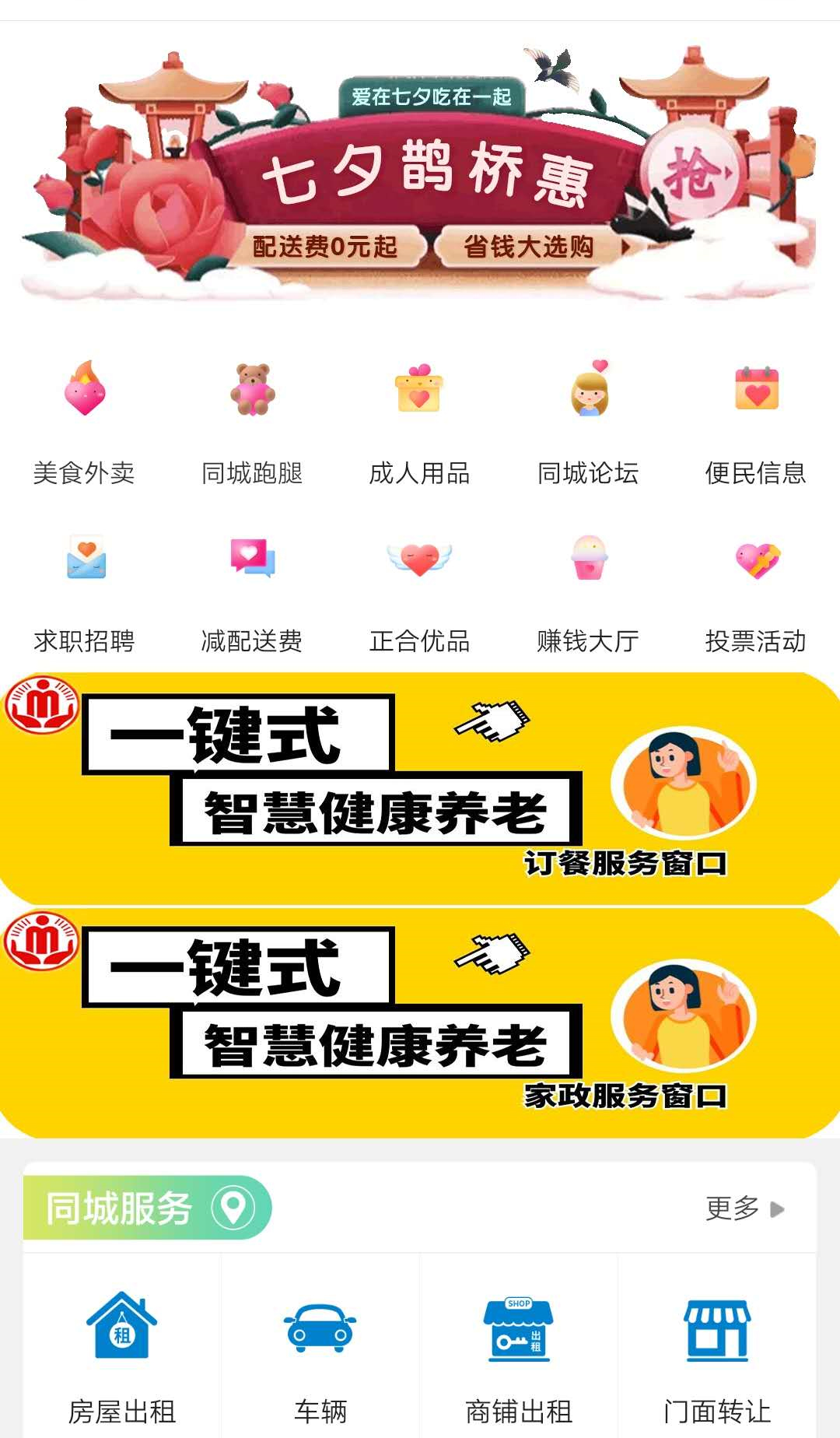Browse the 车辆 category
This screenshot has height=1438, width=840.
coord(320,1354)
